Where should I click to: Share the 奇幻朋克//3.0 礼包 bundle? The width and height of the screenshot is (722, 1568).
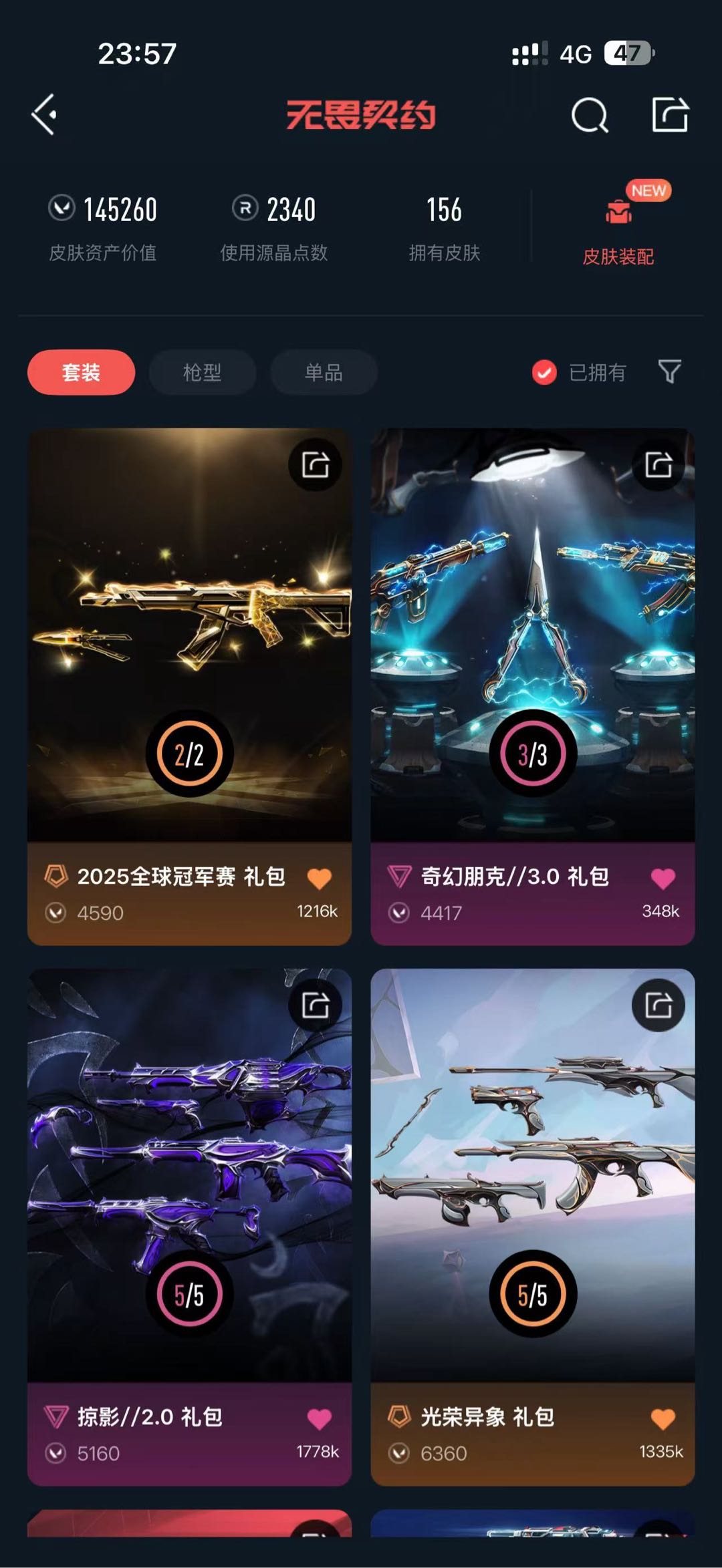click(658, 464)
